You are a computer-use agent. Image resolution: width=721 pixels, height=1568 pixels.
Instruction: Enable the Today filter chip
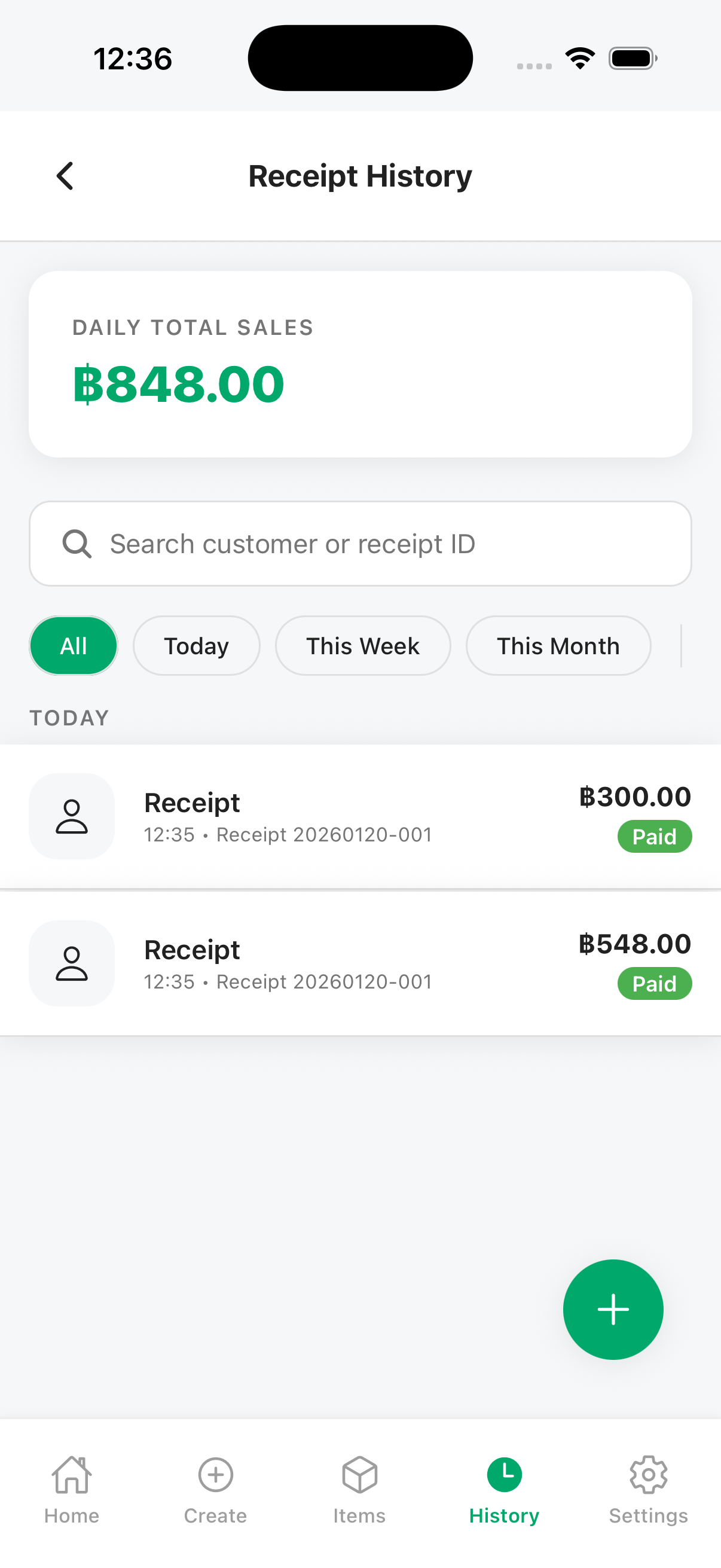196,645
